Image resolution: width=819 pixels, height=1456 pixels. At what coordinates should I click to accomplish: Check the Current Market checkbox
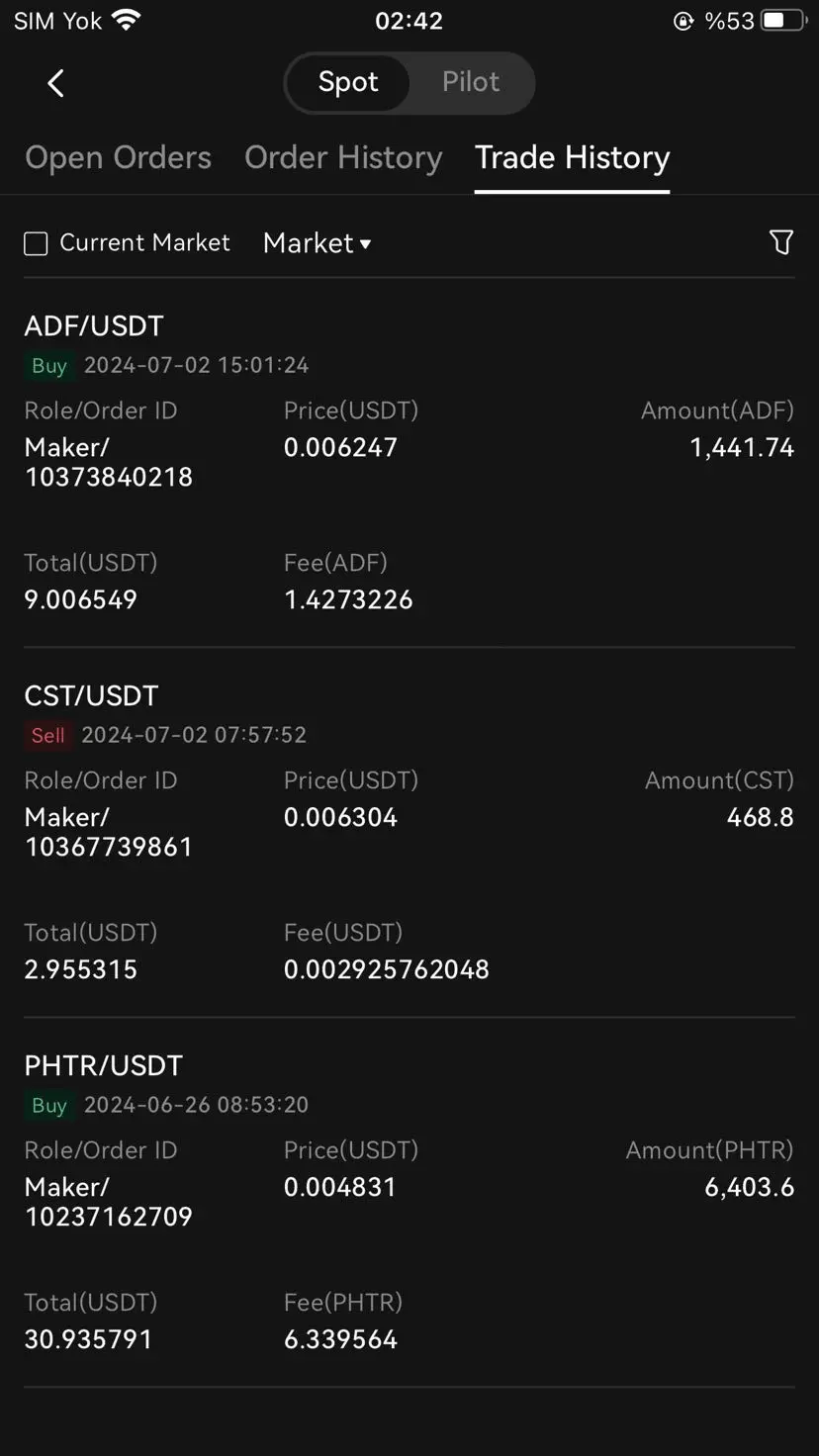coord(36,243)
